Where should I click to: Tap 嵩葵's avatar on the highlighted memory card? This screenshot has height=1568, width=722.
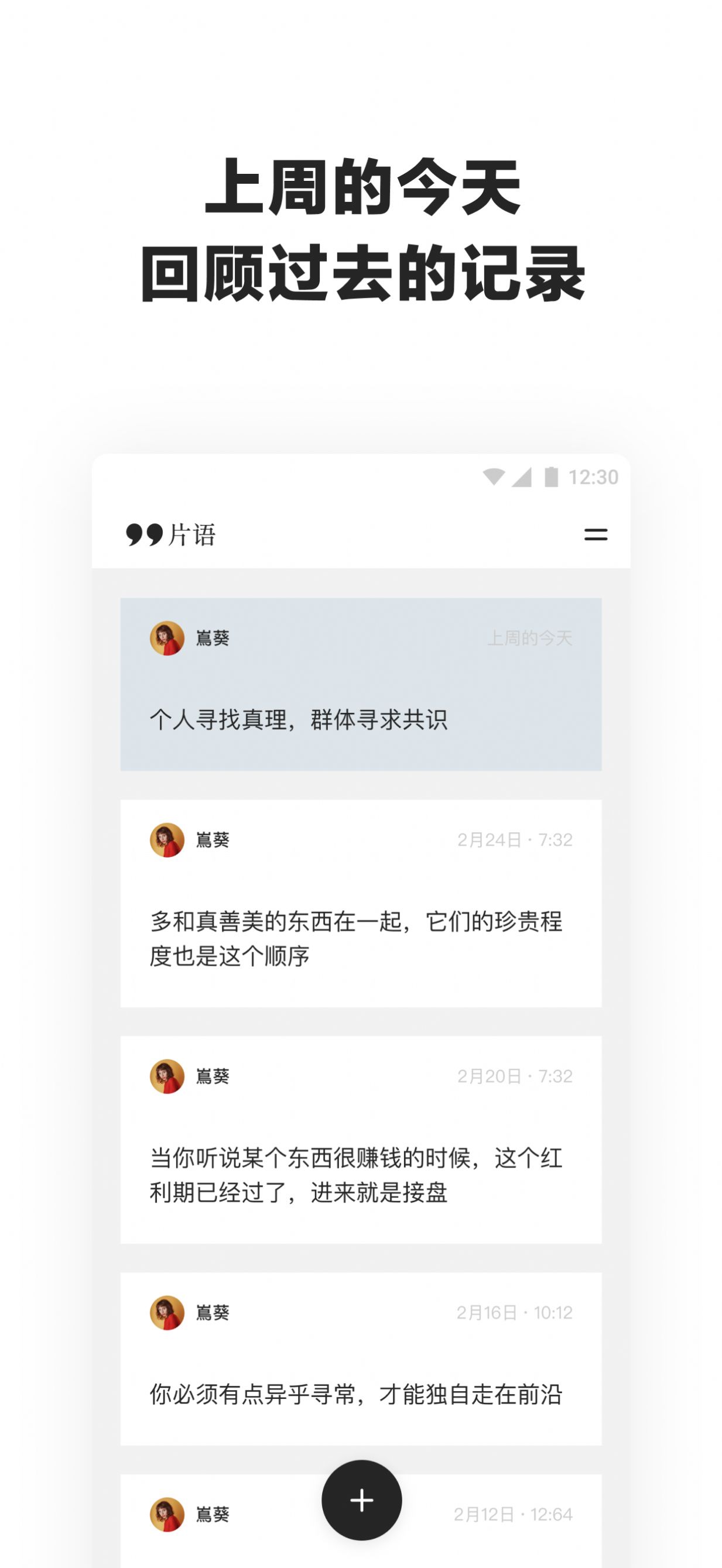pos(166,638)
